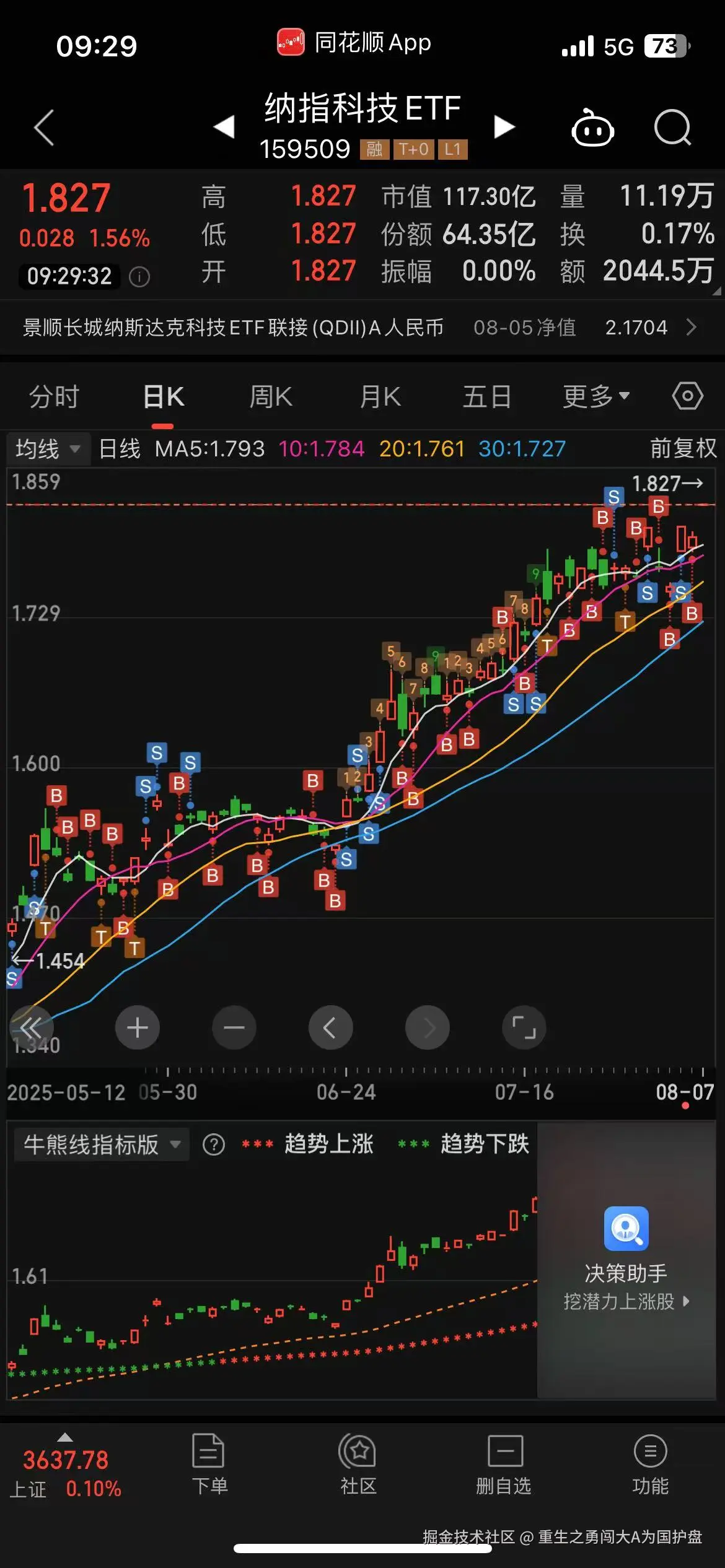Switch to the 周K weekly chart tab
The width and height of the screenshot is (725, 1568).
click(x=271, y=396)
